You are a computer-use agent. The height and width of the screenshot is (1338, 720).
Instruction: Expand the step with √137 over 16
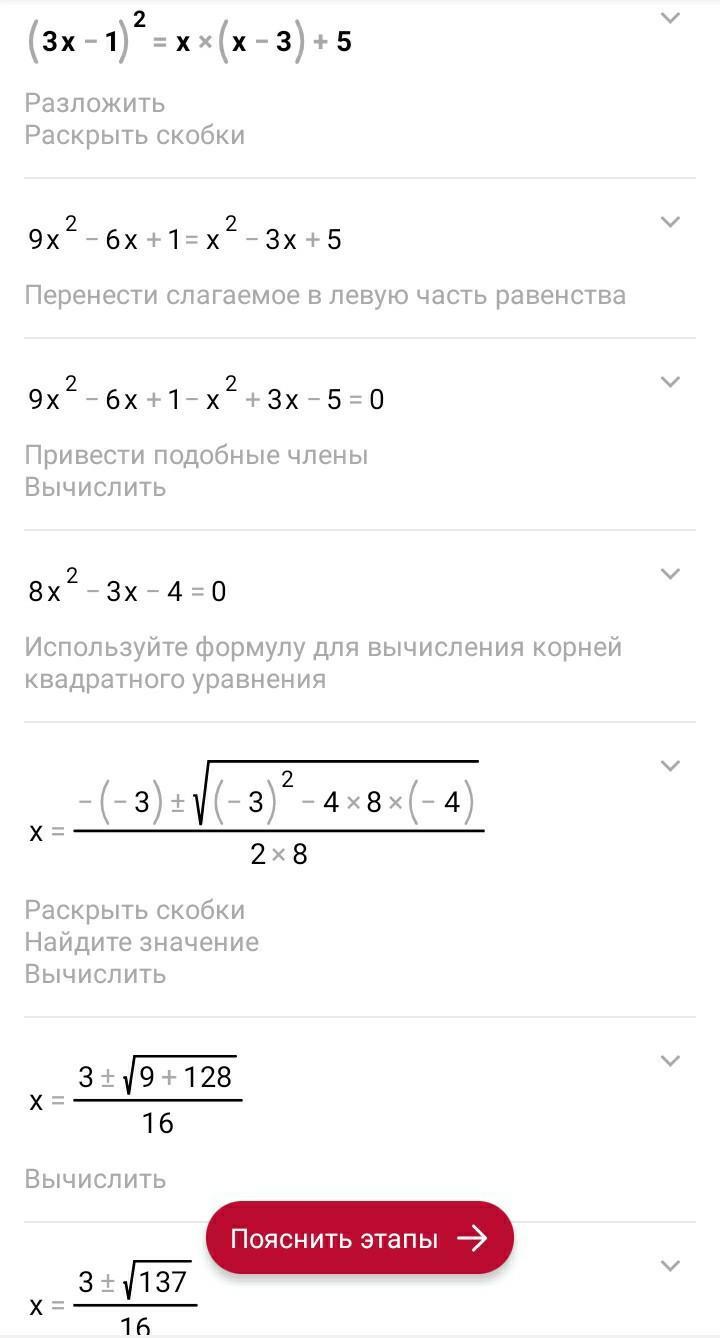671,1266
